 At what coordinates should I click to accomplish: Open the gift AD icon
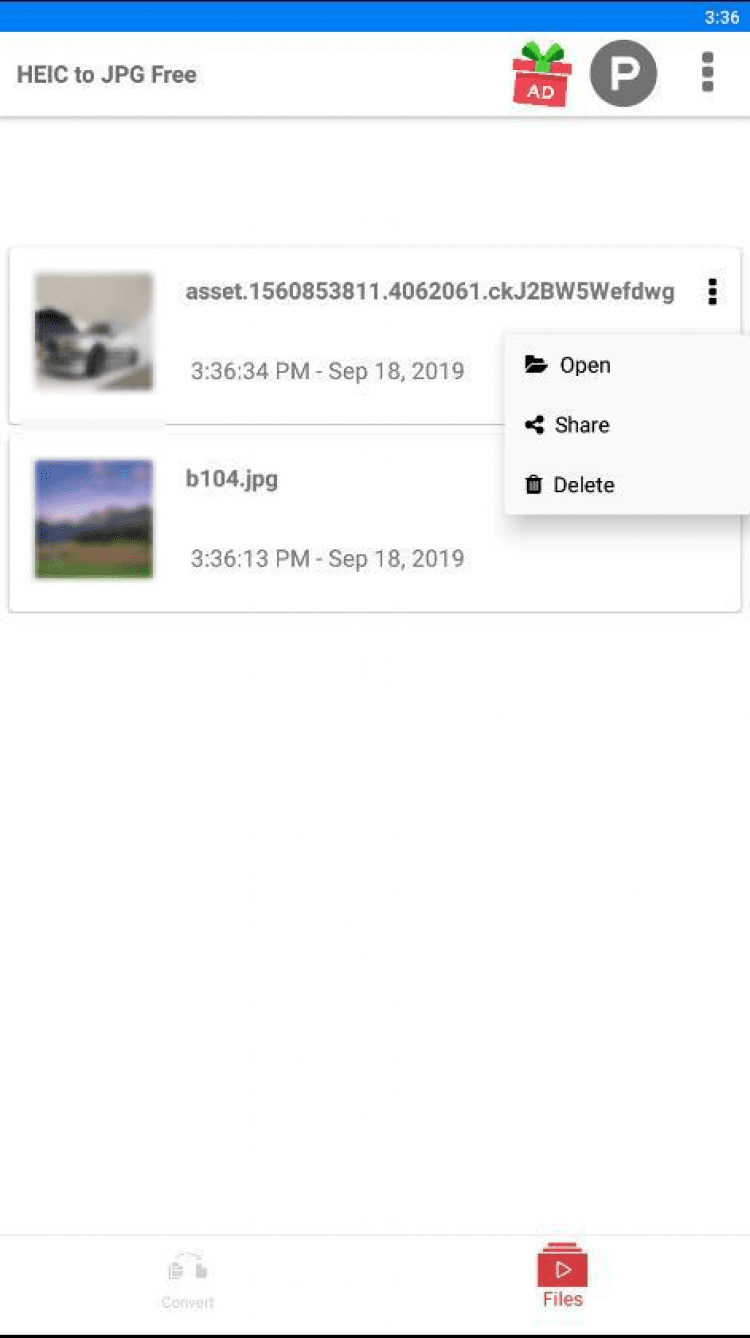tap(541, 74)
